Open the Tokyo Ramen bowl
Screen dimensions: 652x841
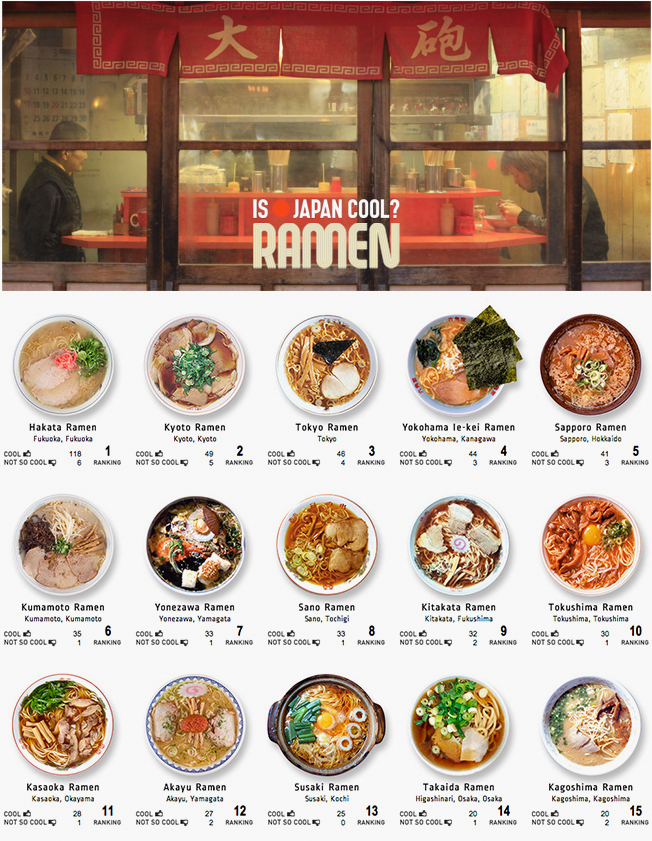tap(327, 365)
